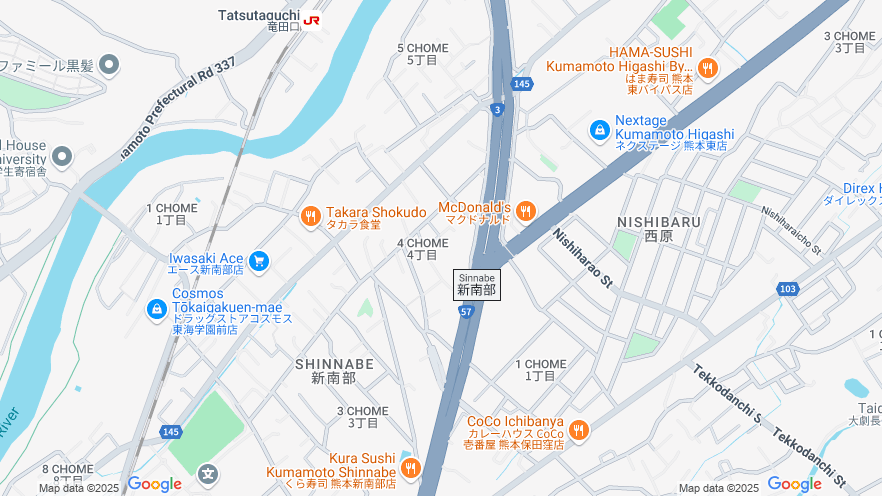Open the McDonald's restaurant marker

[526, 212]
